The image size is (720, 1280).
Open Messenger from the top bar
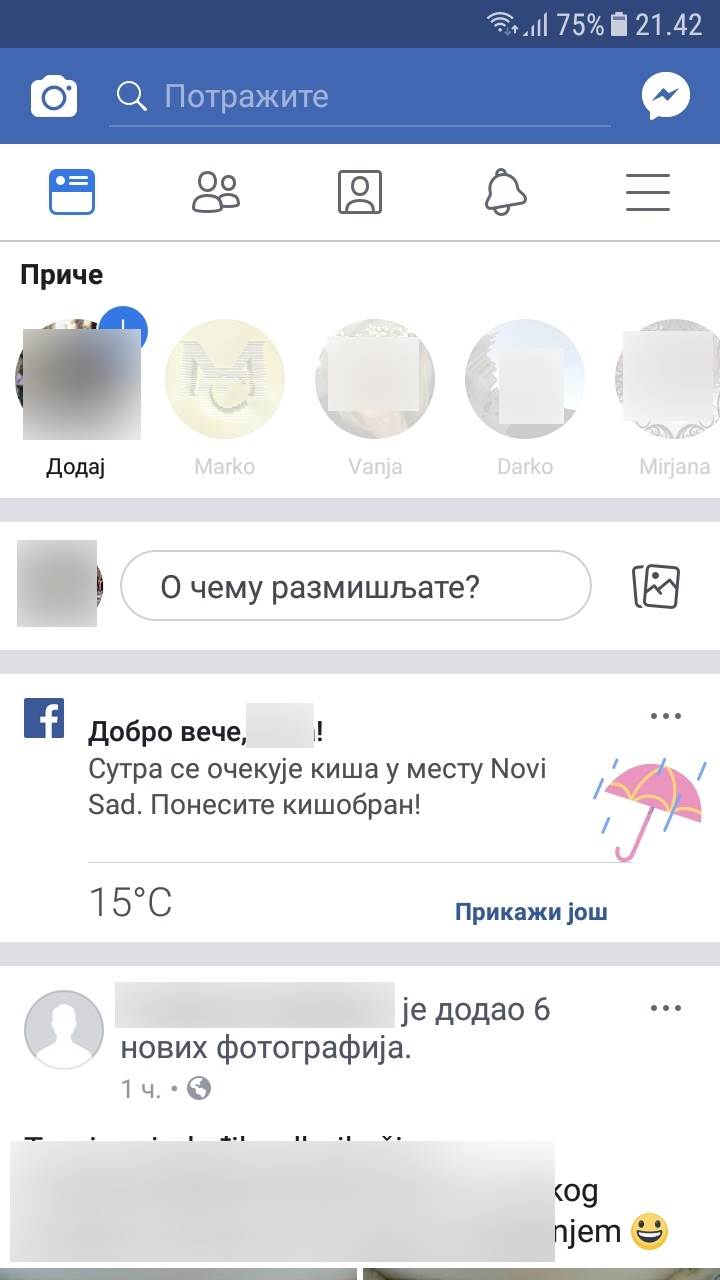tap(663, 95)
